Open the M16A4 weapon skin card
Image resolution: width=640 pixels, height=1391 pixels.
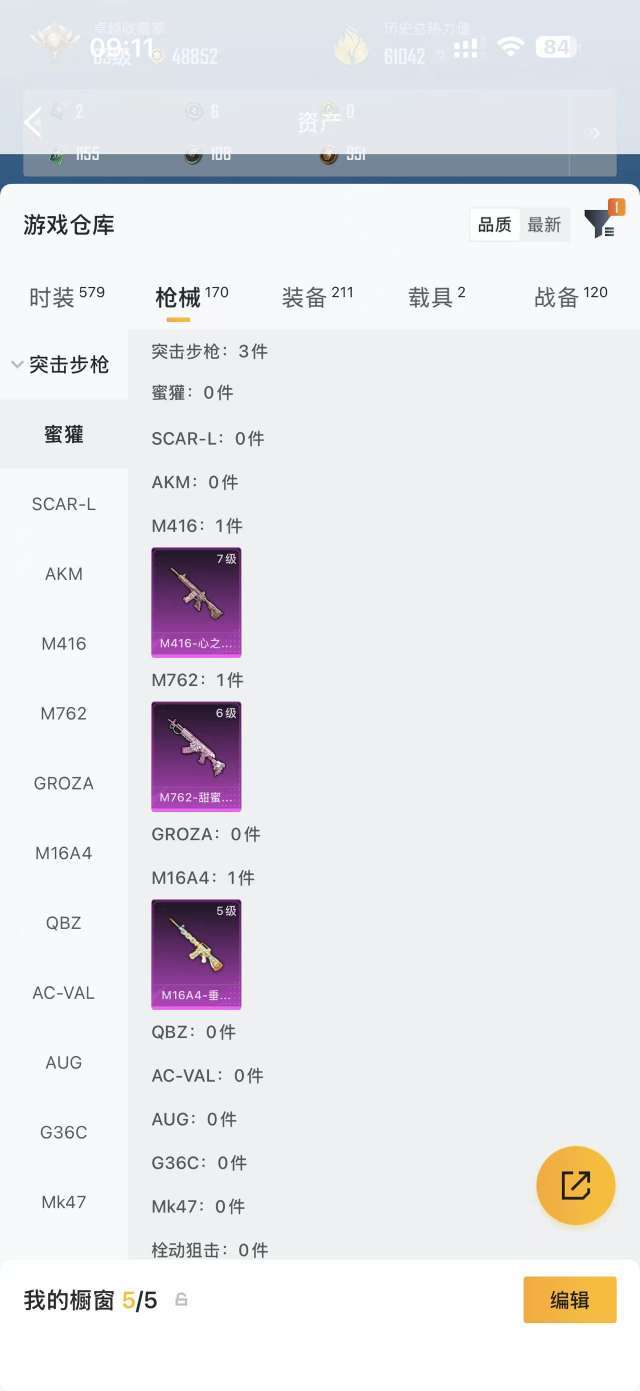click(x=196, y=954)
